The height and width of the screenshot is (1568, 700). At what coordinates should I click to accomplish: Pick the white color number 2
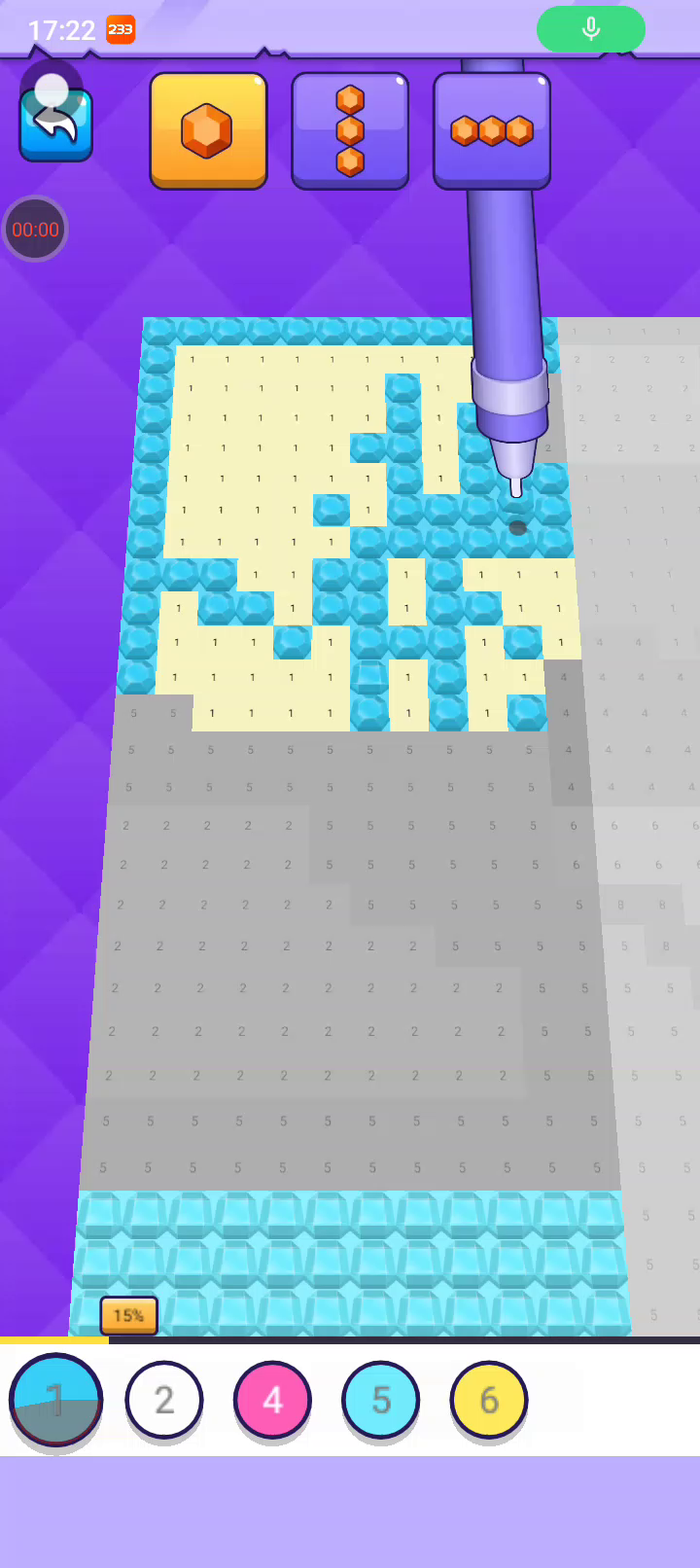pyautogui.click(x=164, y=1400)
